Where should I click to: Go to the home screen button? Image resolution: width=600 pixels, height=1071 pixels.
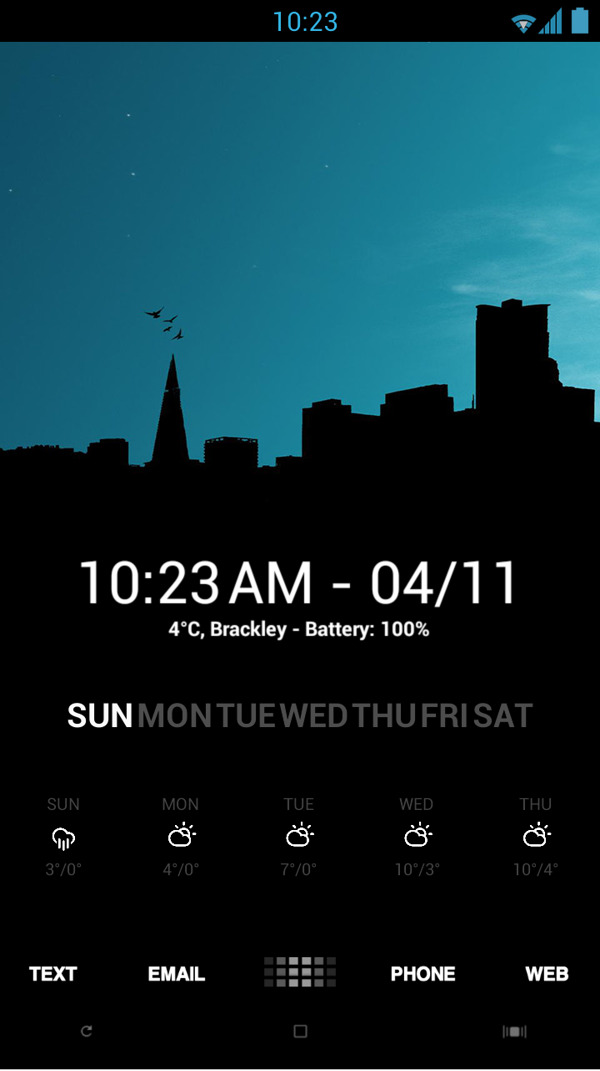click(x=300, y=1031)
